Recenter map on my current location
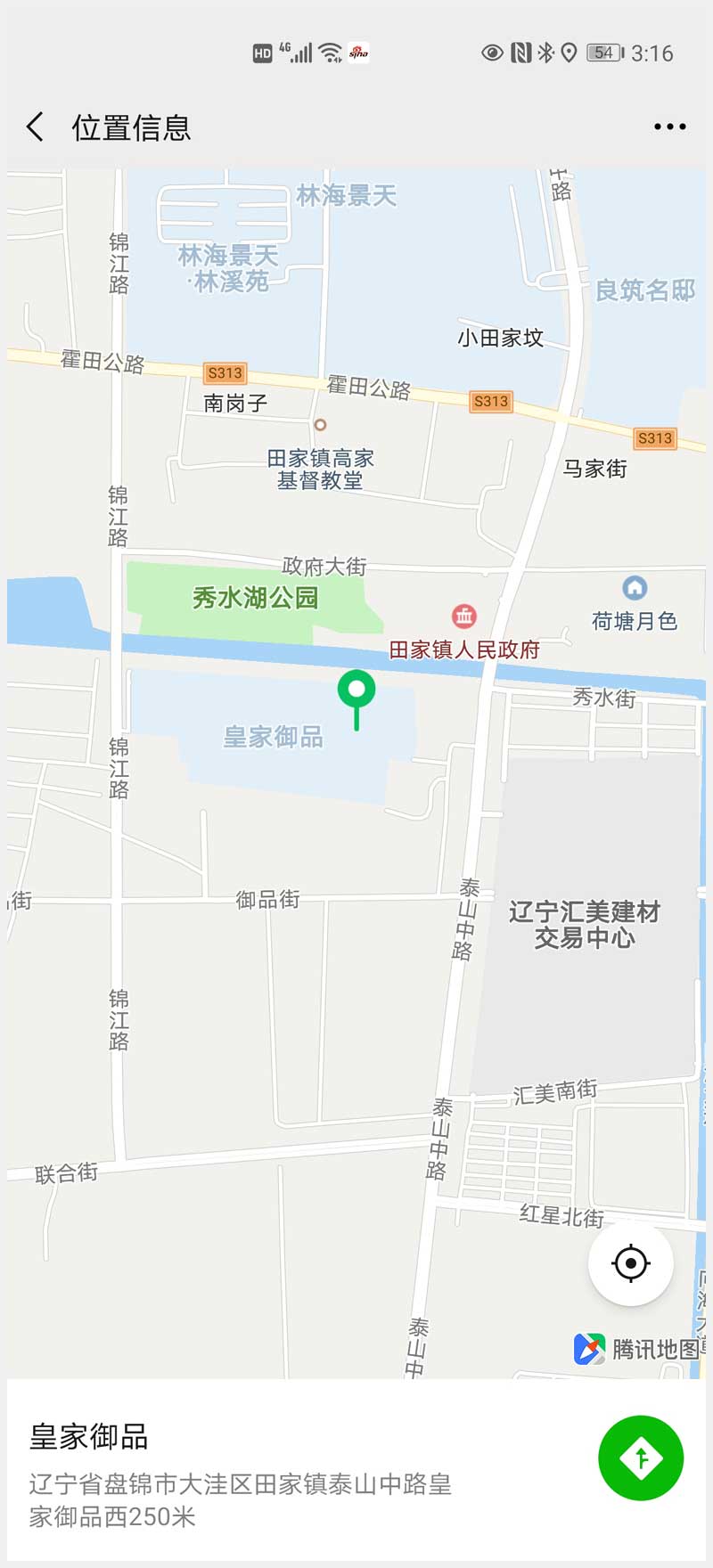Viewport: 713px width, 1568px height. coord(631,1262)
